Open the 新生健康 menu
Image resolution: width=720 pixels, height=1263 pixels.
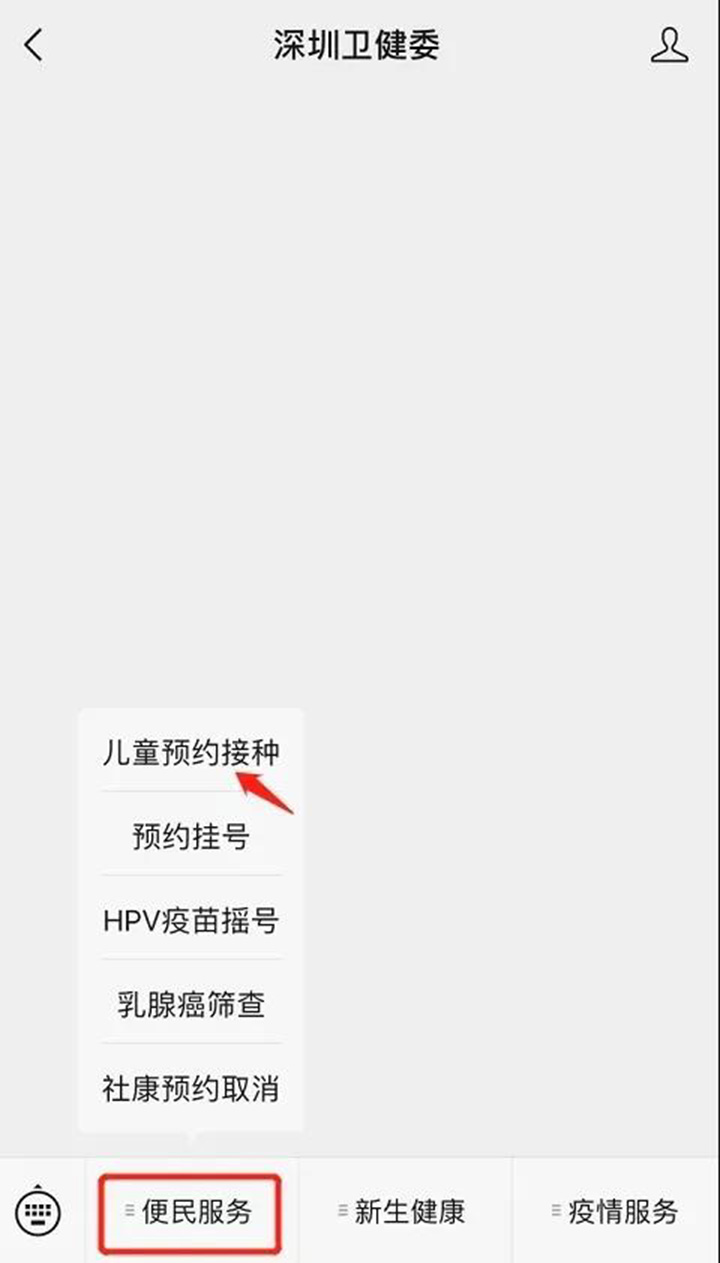click(403, 1212)
